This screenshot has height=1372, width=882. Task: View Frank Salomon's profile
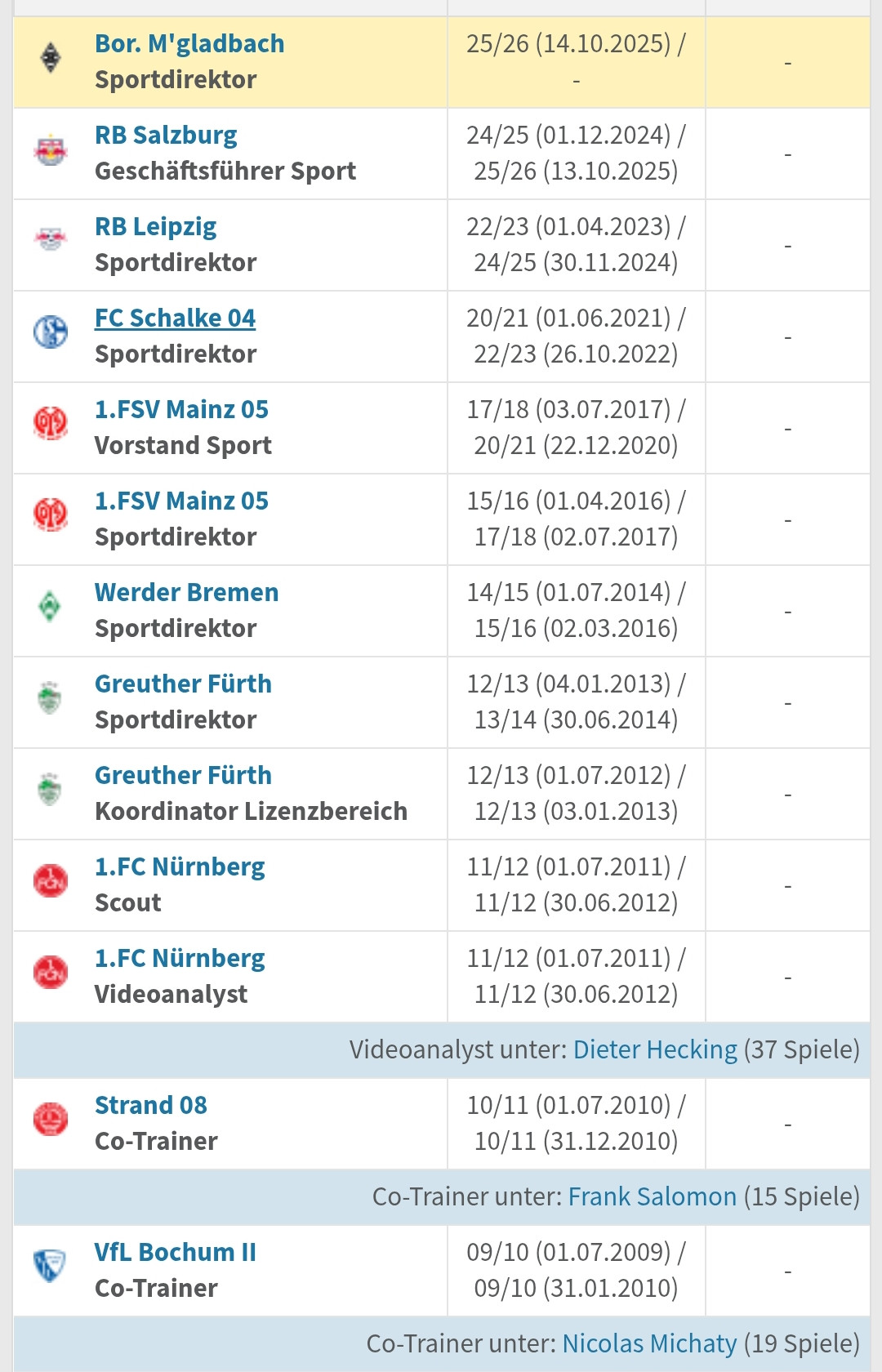point(652,1196)
